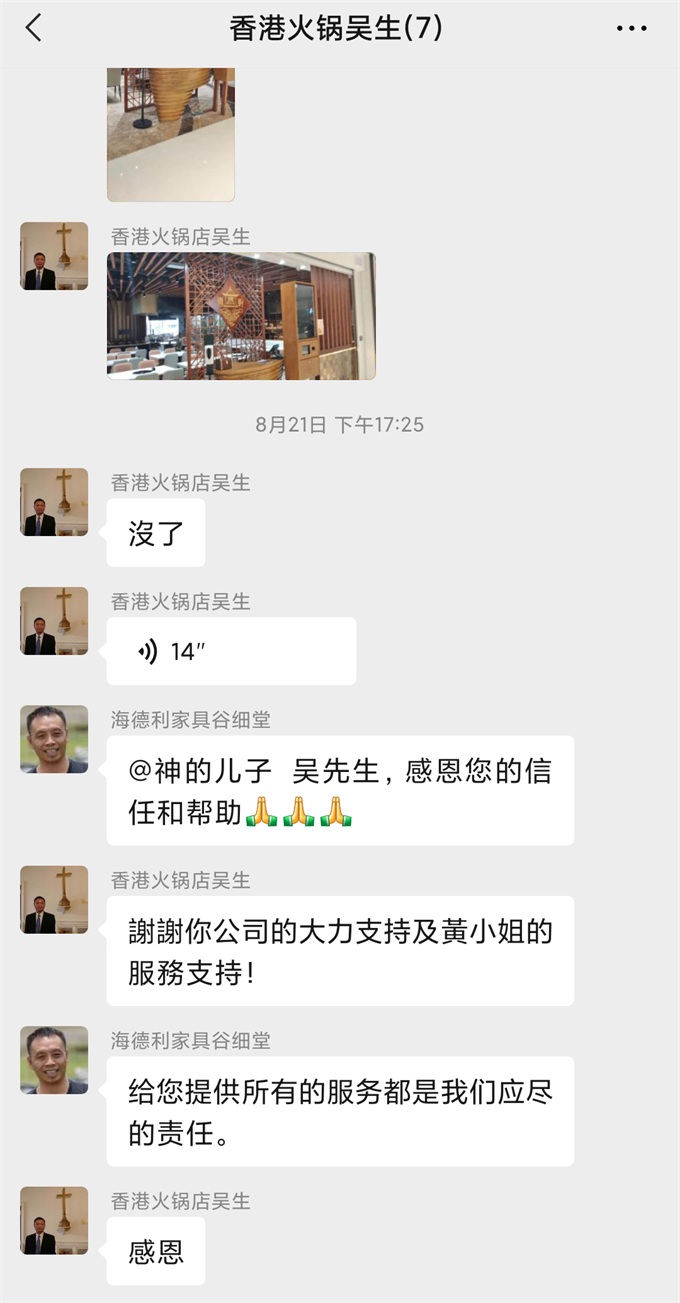Open the restaurant interior photo with lattice screen
The height and width of the screenshot is (1303, 680).
click(x=241, y=316)
